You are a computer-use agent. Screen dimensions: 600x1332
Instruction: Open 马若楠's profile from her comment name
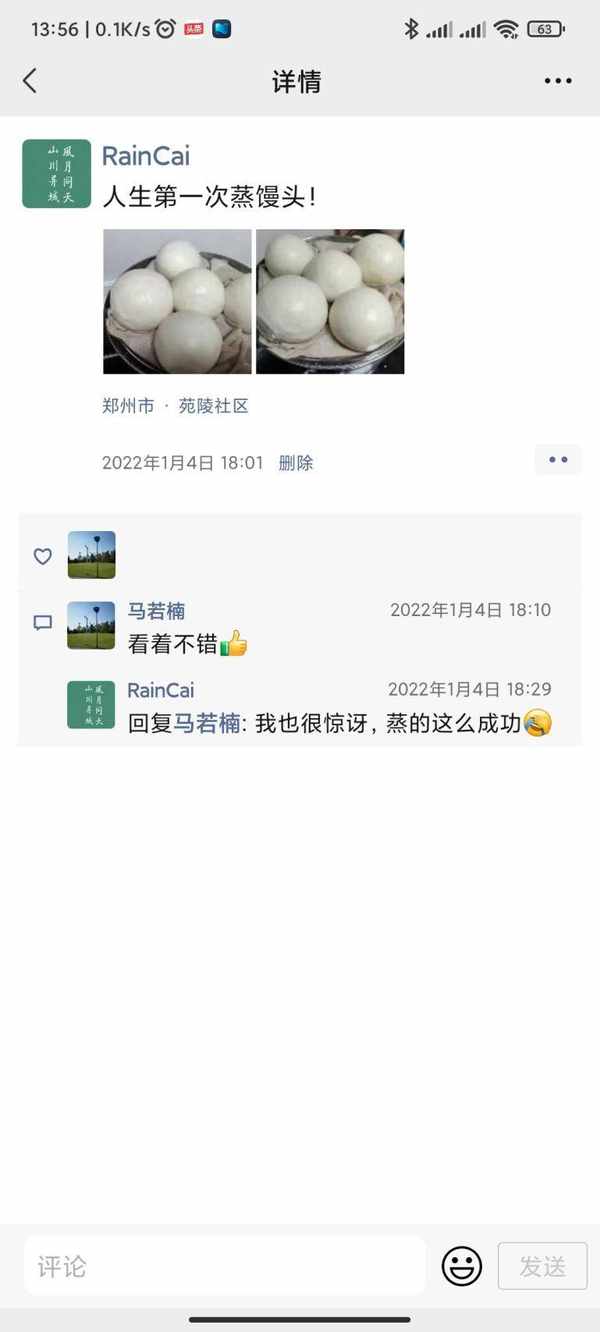tap(156, 611)
